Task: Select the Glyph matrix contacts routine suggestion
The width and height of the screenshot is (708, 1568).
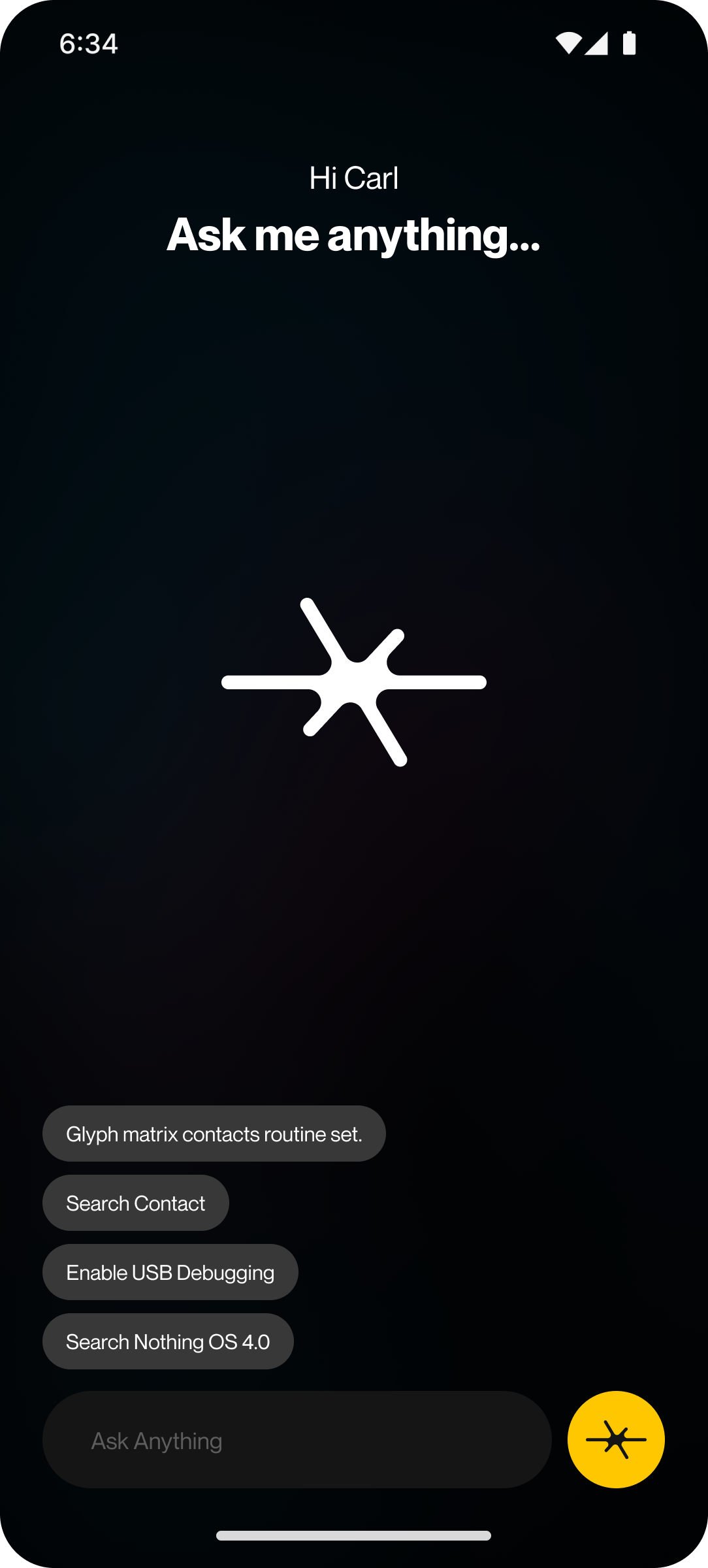Action: click(214, 1134)
